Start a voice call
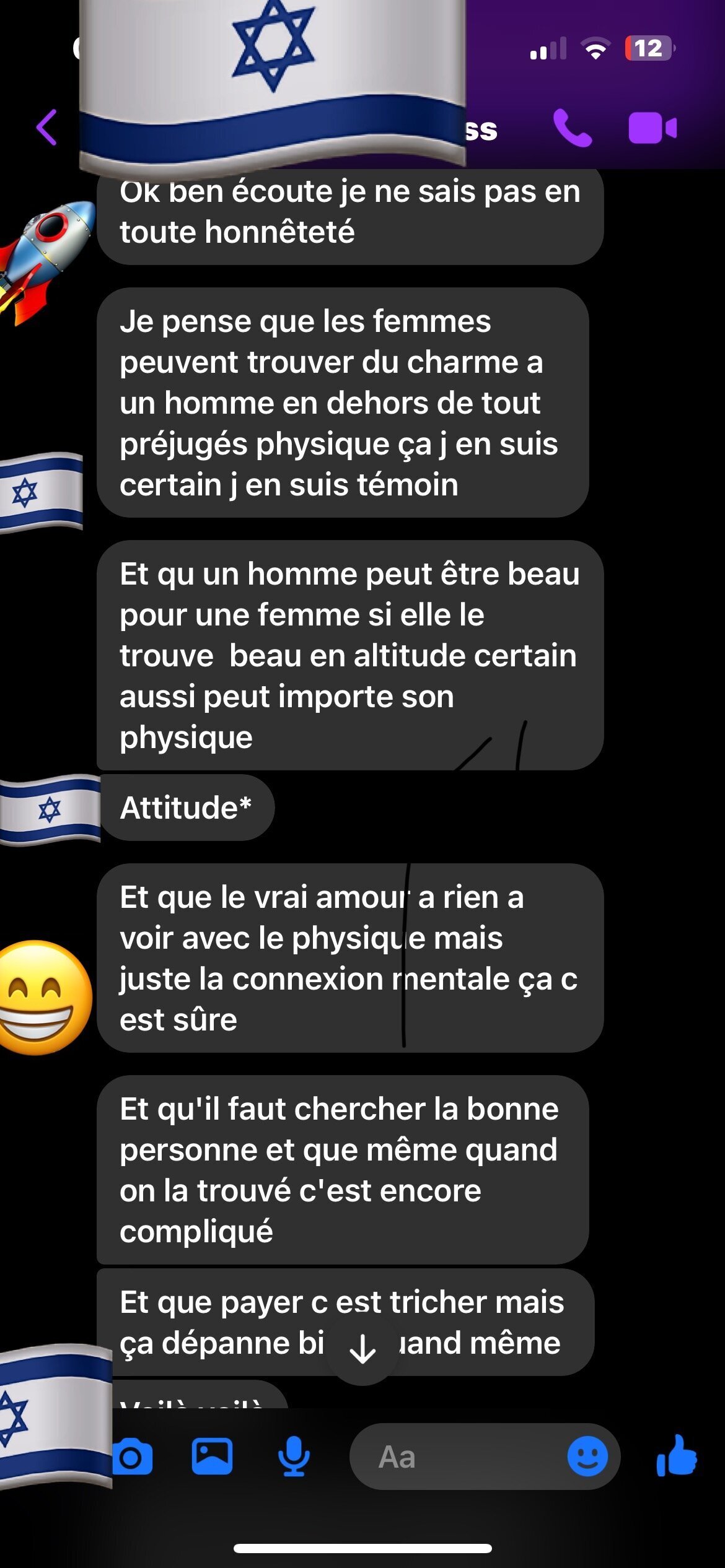The image size is (725, 1568). click(x=572, y=128)
